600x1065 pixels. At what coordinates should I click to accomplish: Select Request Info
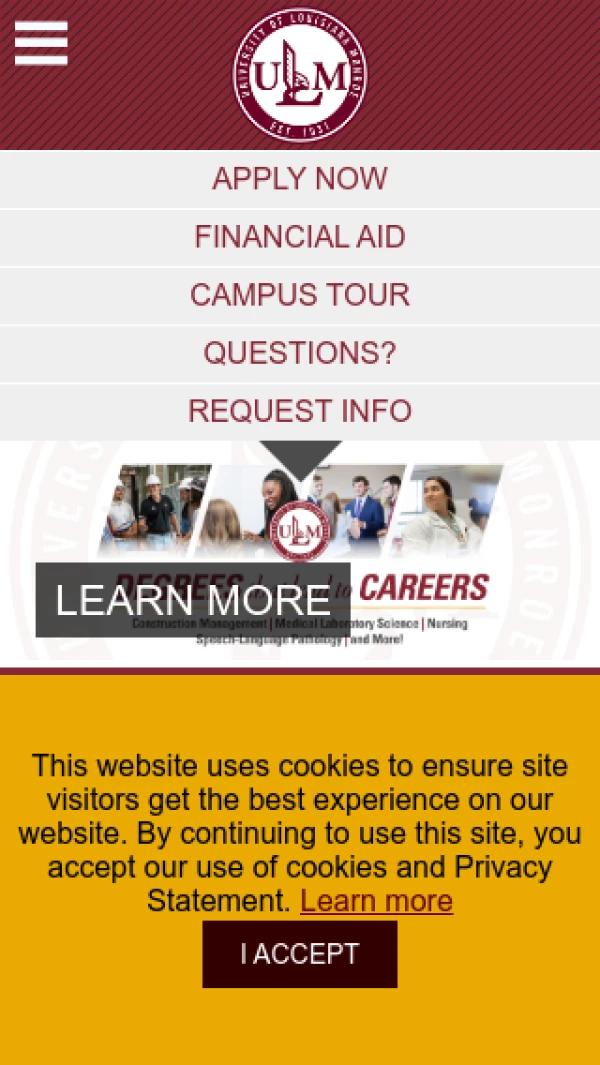[x=300, y=412]
